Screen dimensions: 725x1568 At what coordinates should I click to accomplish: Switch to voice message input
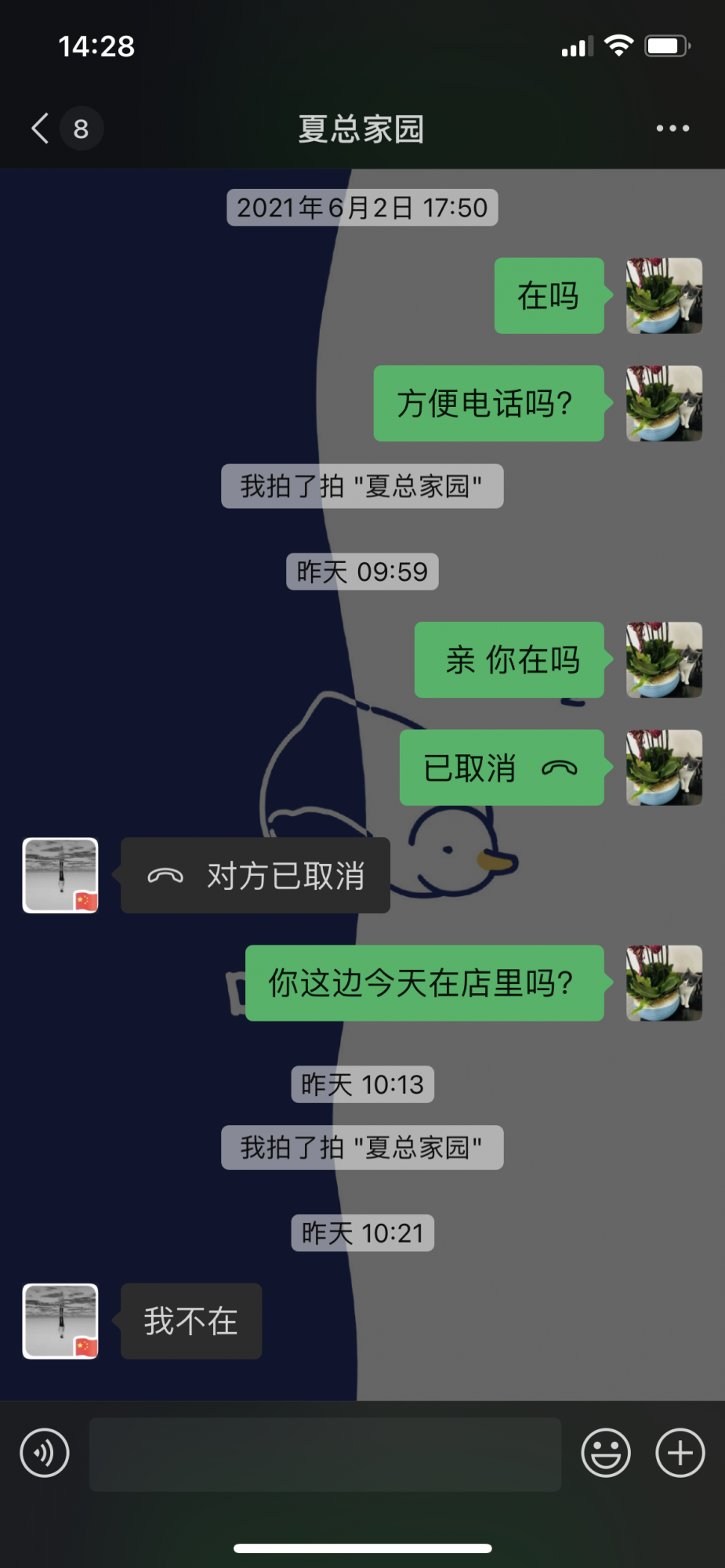45,1453
